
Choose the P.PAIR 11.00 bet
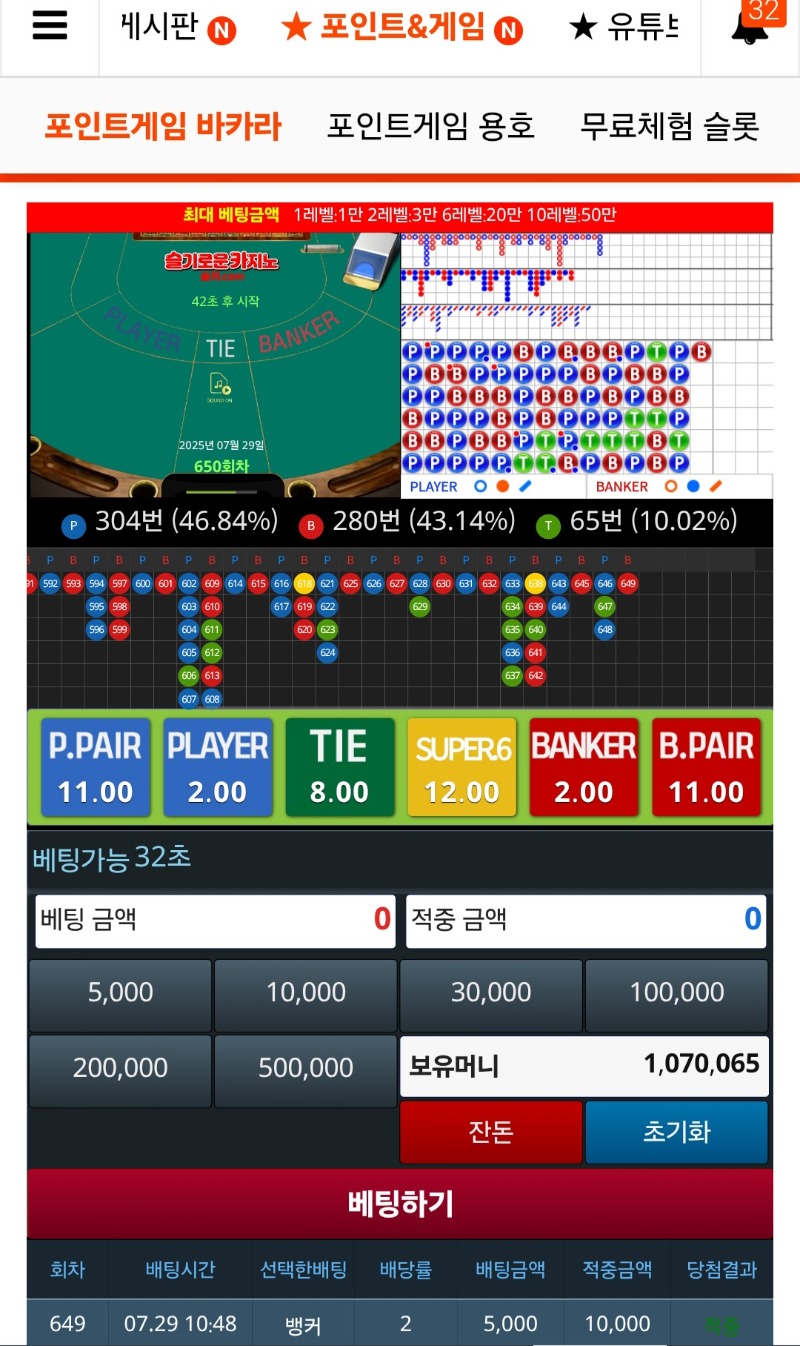coord(96,767)
